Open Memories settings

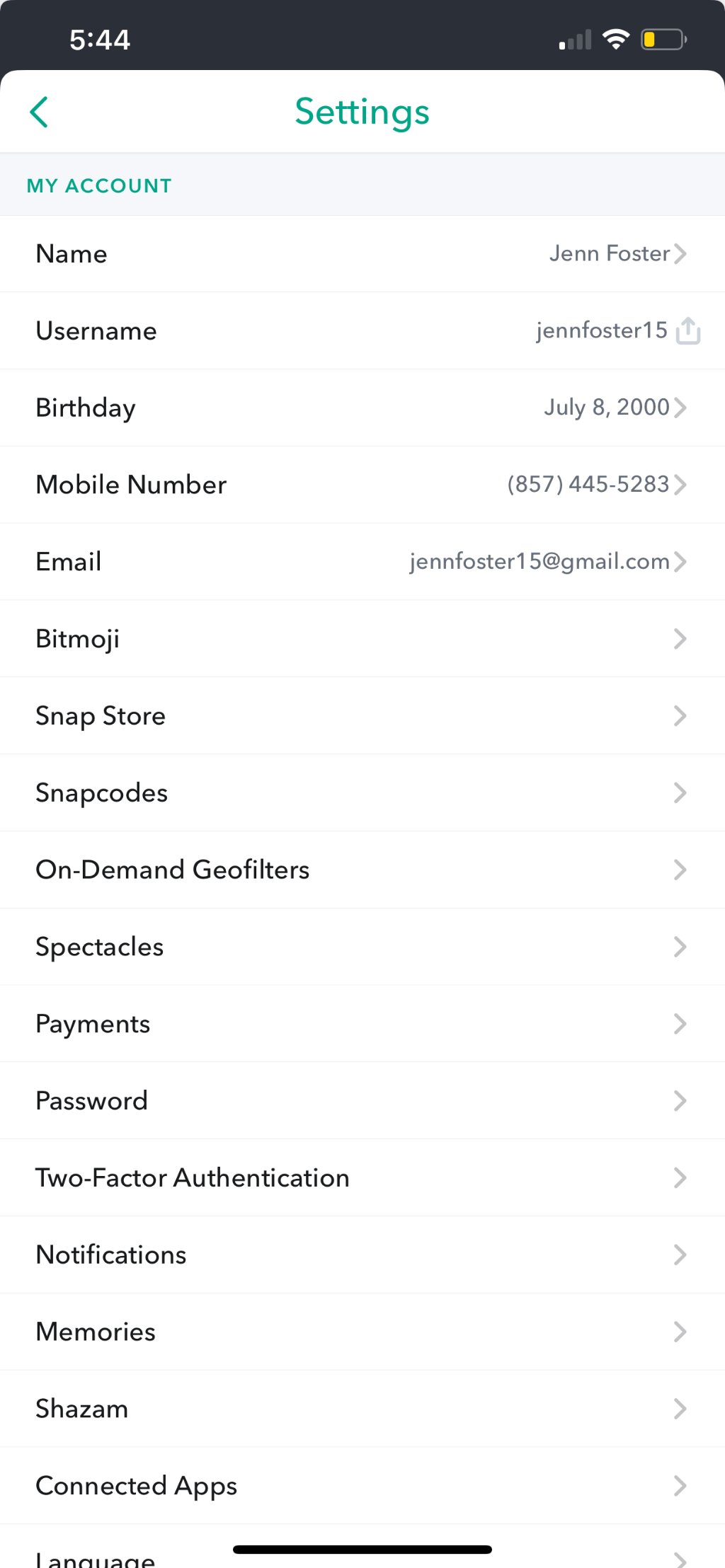pyautogui.click(x=362, y=1332)
